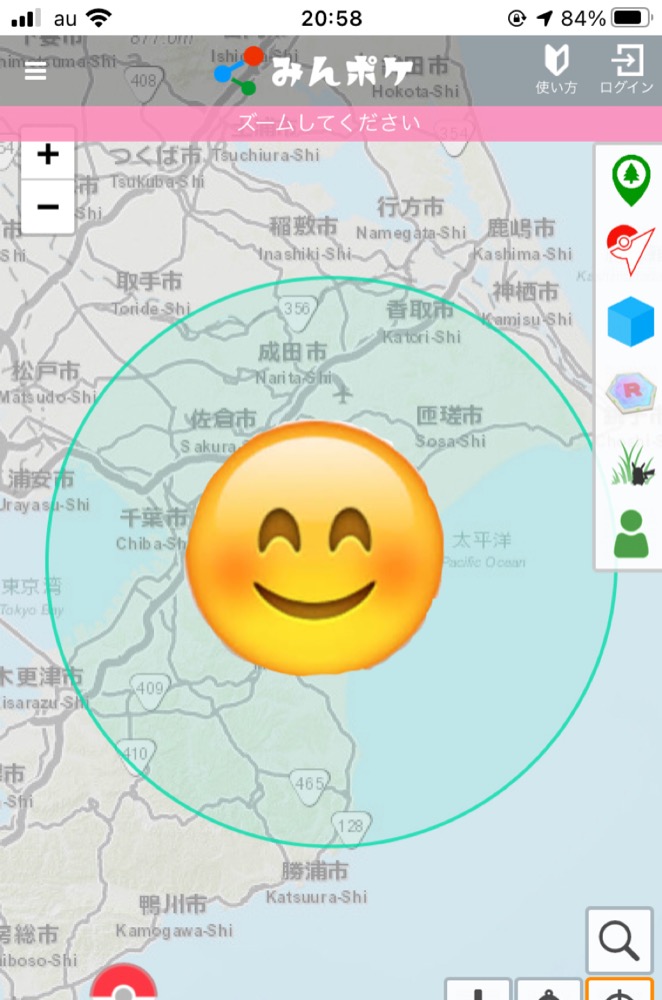Tap the red Poké Ball button

point(123,985)
